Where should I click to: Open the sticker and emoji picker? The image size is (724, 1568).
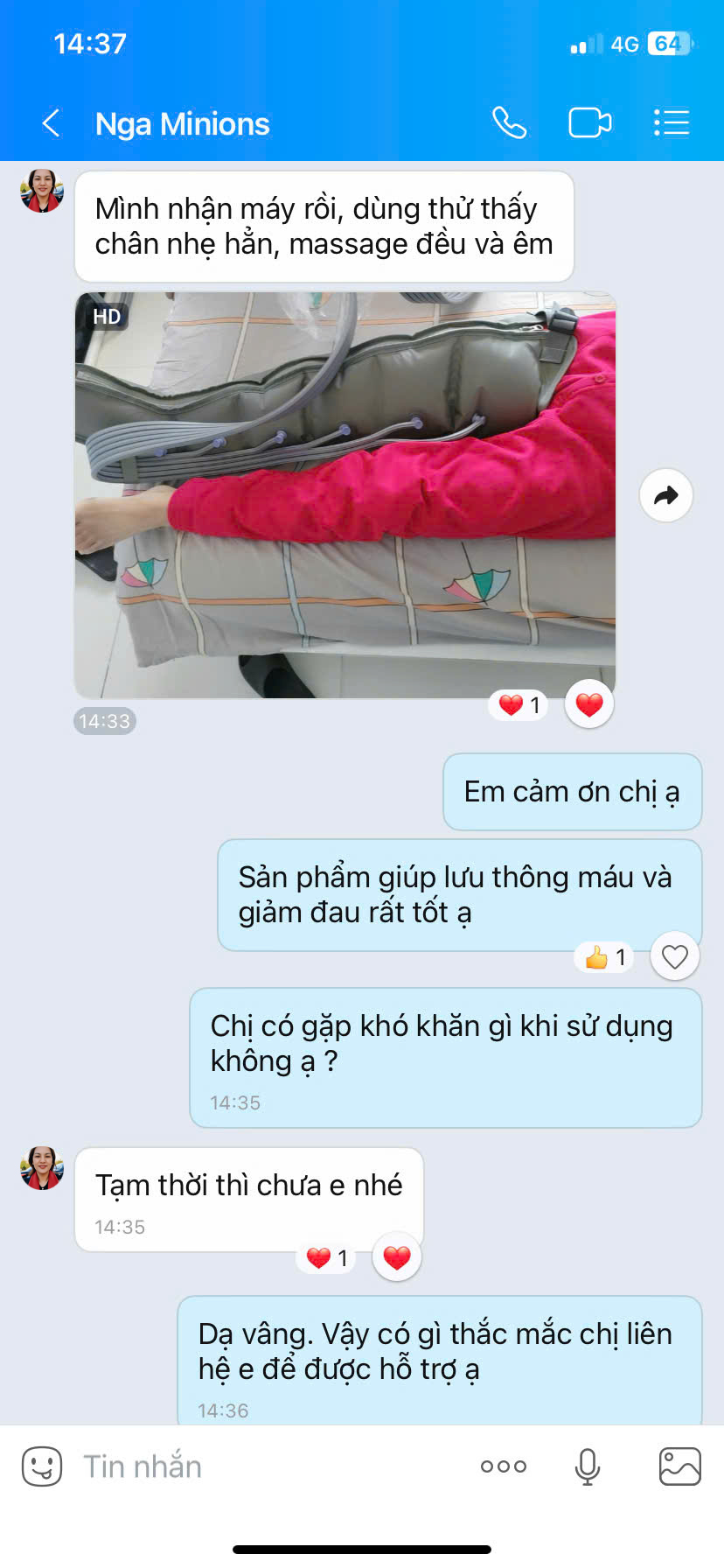[x=42, y=1466]
